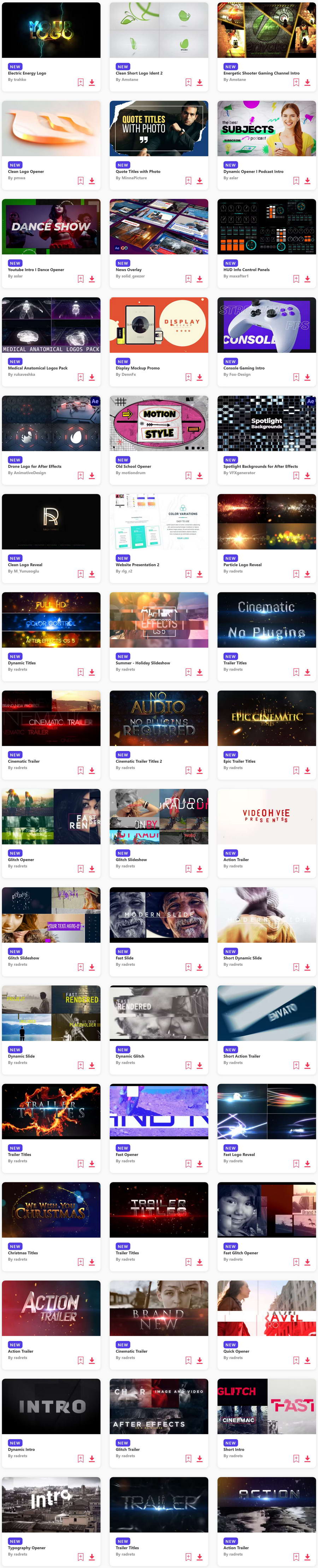This screenshot has width=318, height=1568.
Task: Bookmark Spotlight Backgrounds for After Effects
Action: click(296, 476)
